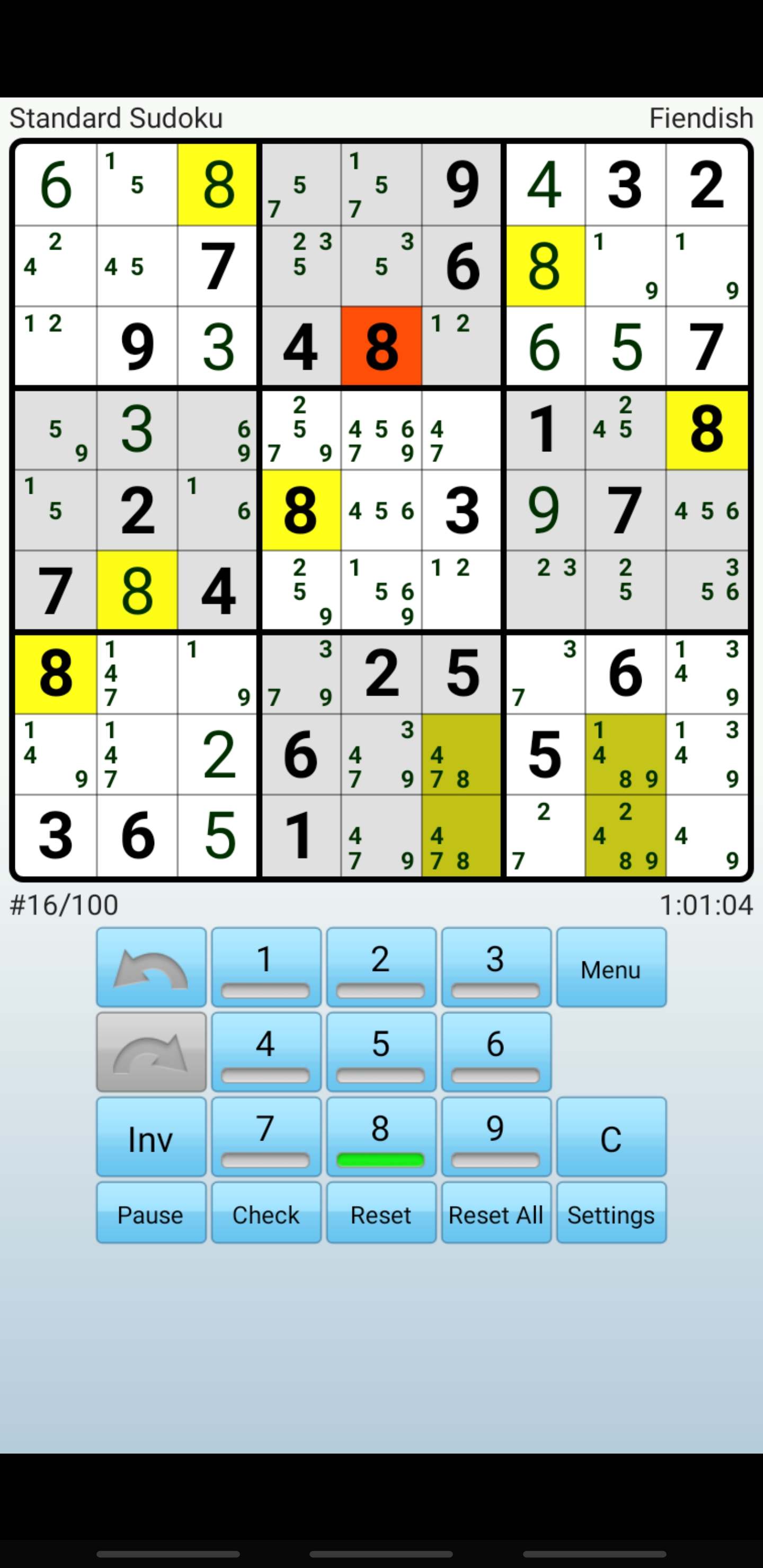Tap the Reset button
The height and width of the screenshot is (1568, 763).
click(381, 1215)
